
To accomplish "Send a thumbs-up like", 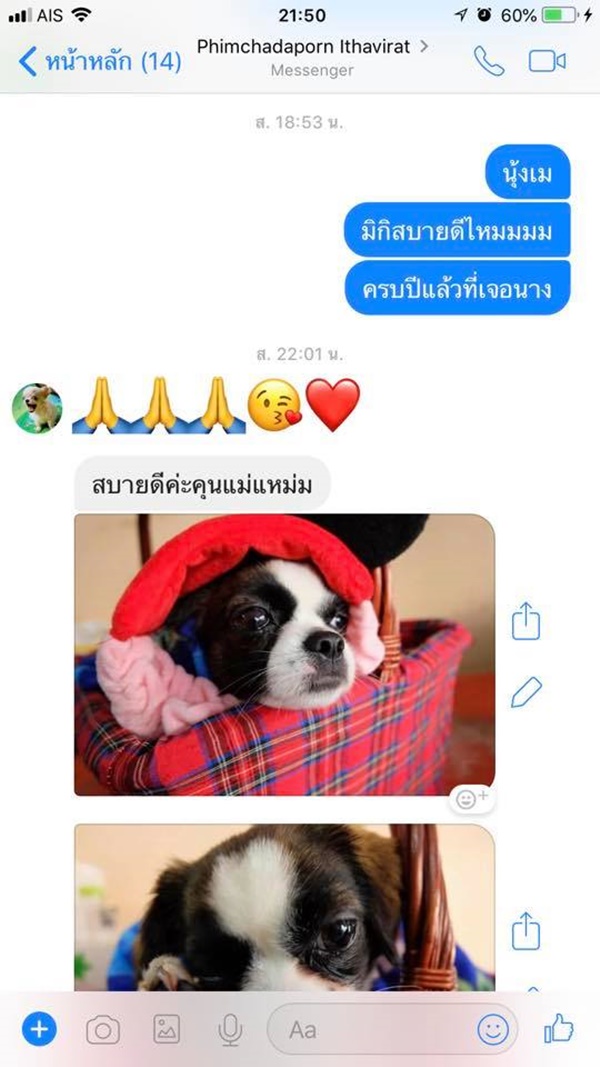I will 558,1028.
